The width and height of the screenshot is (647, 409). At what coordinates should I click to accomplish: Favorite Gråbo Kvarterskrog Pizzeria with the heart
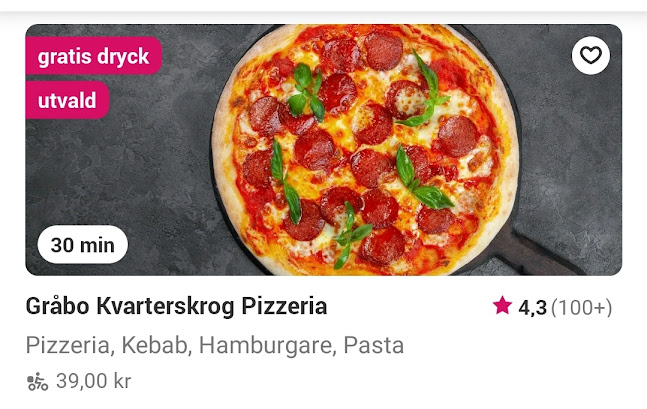coord(591,55)
